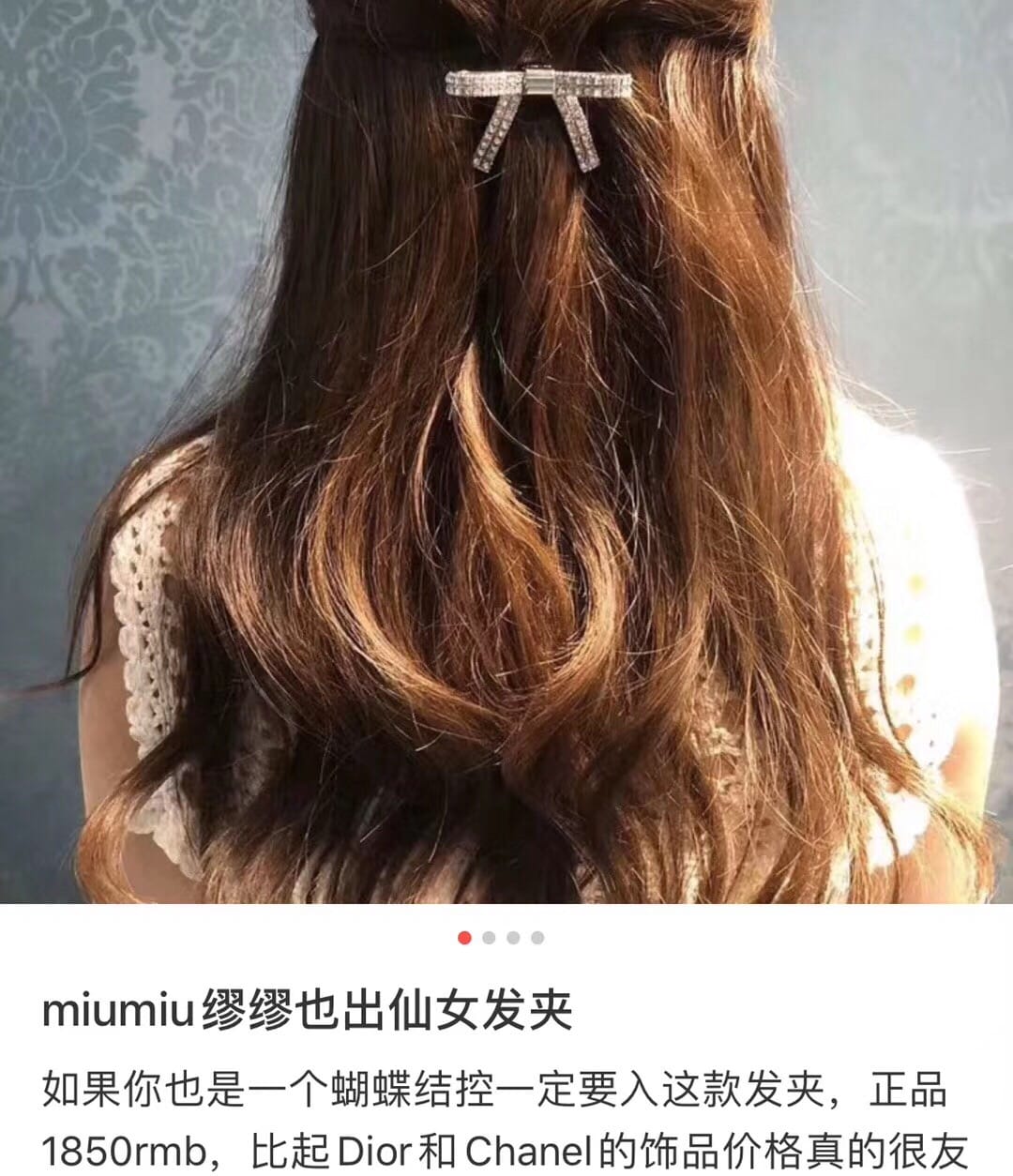Tap the photo carousel page indicator dots
This screenshot has height=1176, width=1013.
[x=501, y=937]
